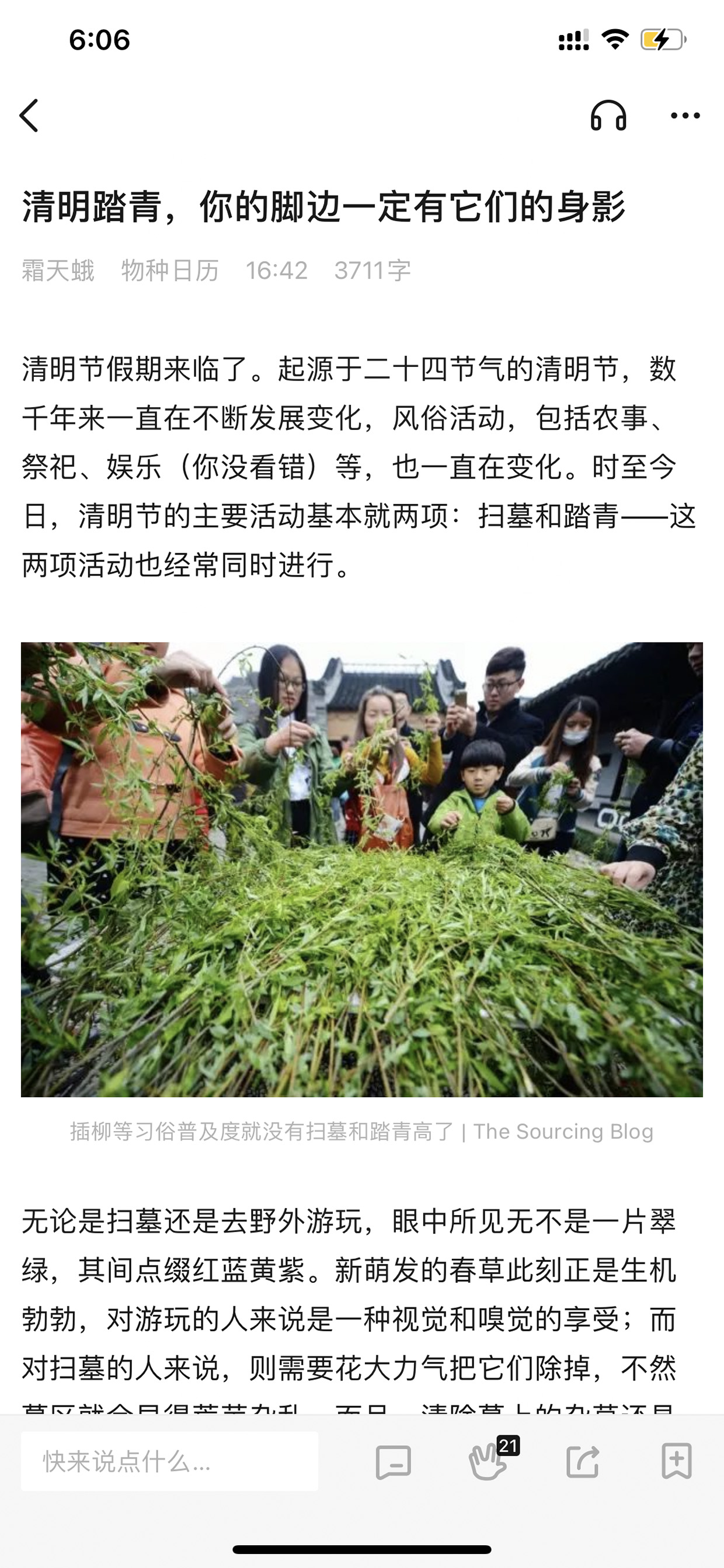The width and height of the screenshot is (724, 1568).
Task: Open author 霜天蛾's profile
Action: pos(58,270)
